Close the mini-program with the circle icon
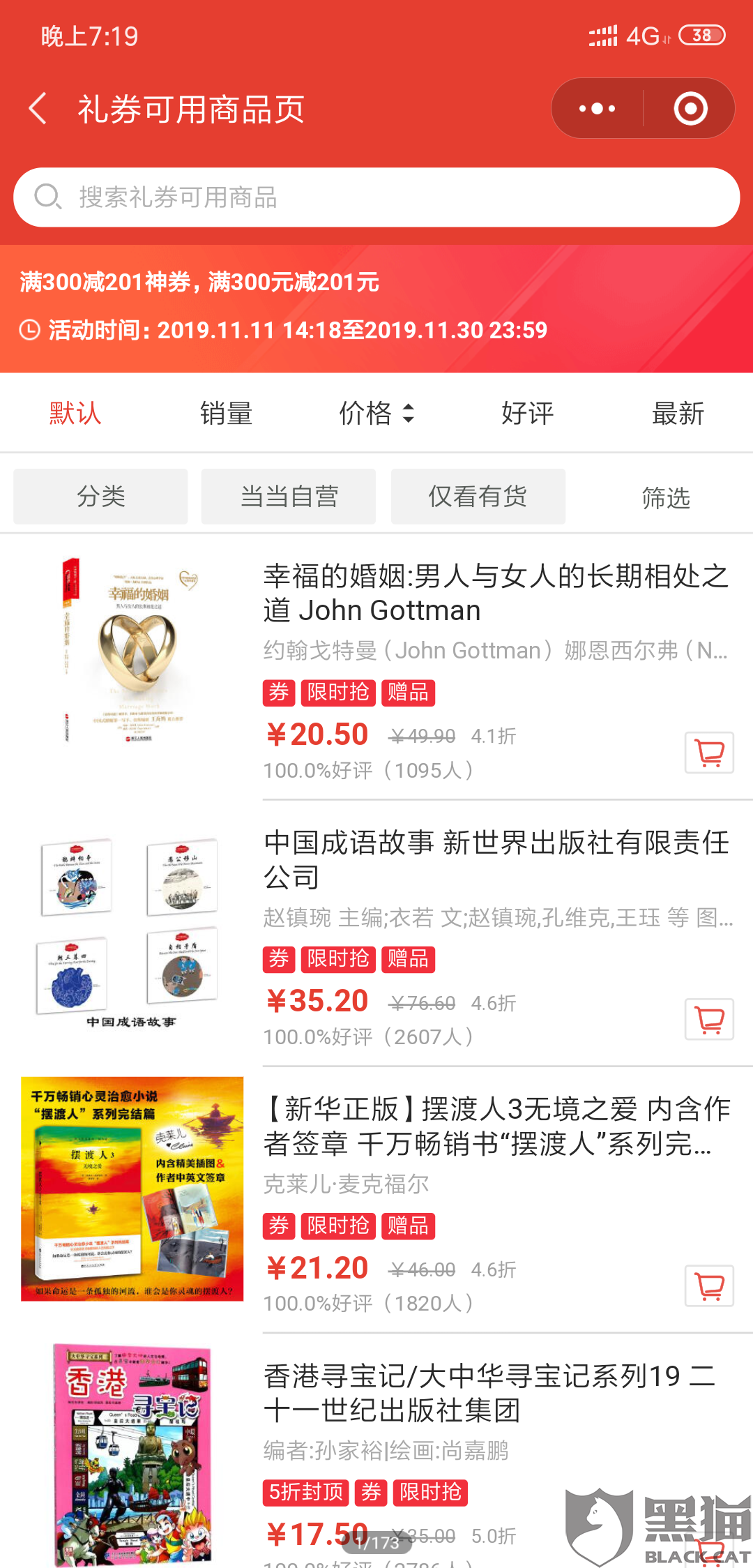The width and height of the screenshot is (753, 1568). [x=690, y=109]
